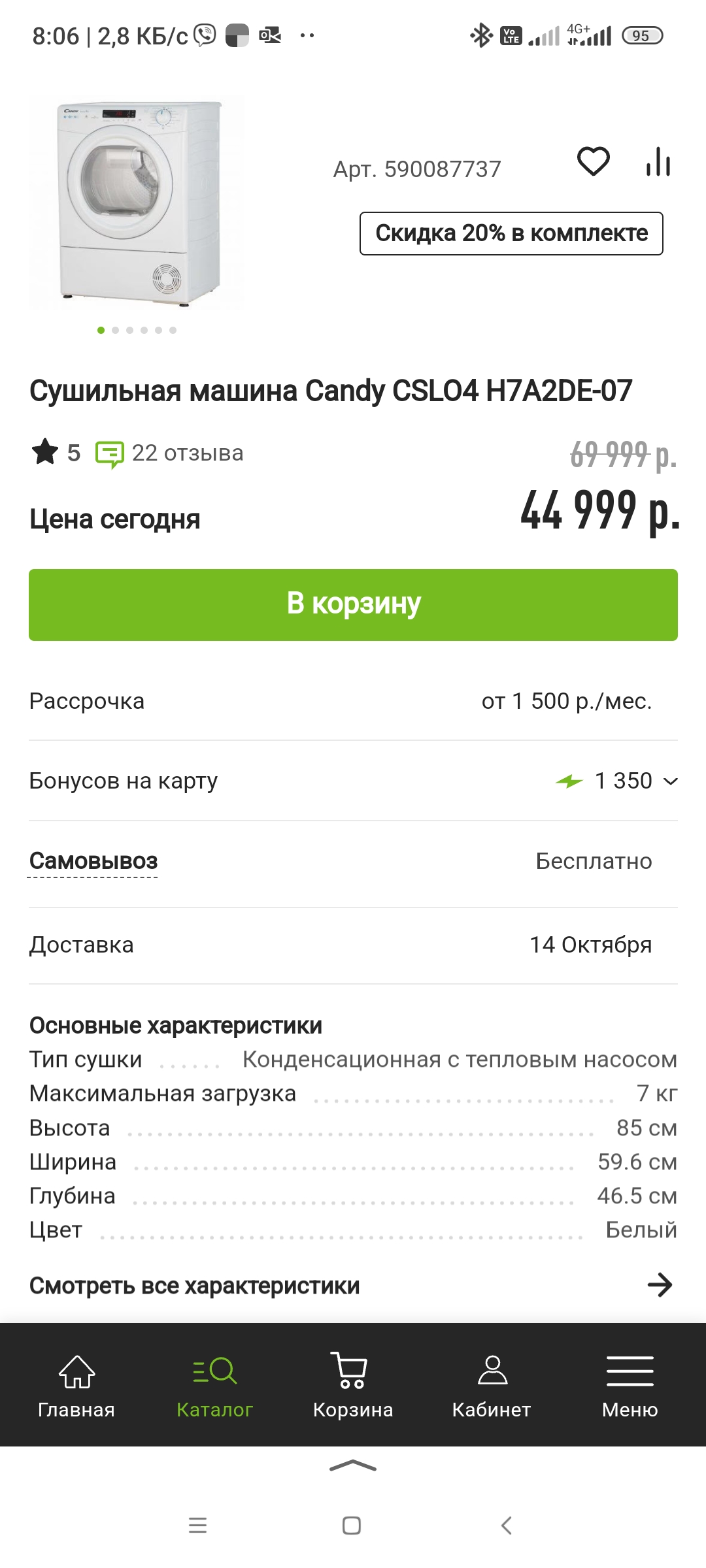Open the Рассрочка installment details
Viewport: 706px width, 1568px height.
[x=353, y=701]
